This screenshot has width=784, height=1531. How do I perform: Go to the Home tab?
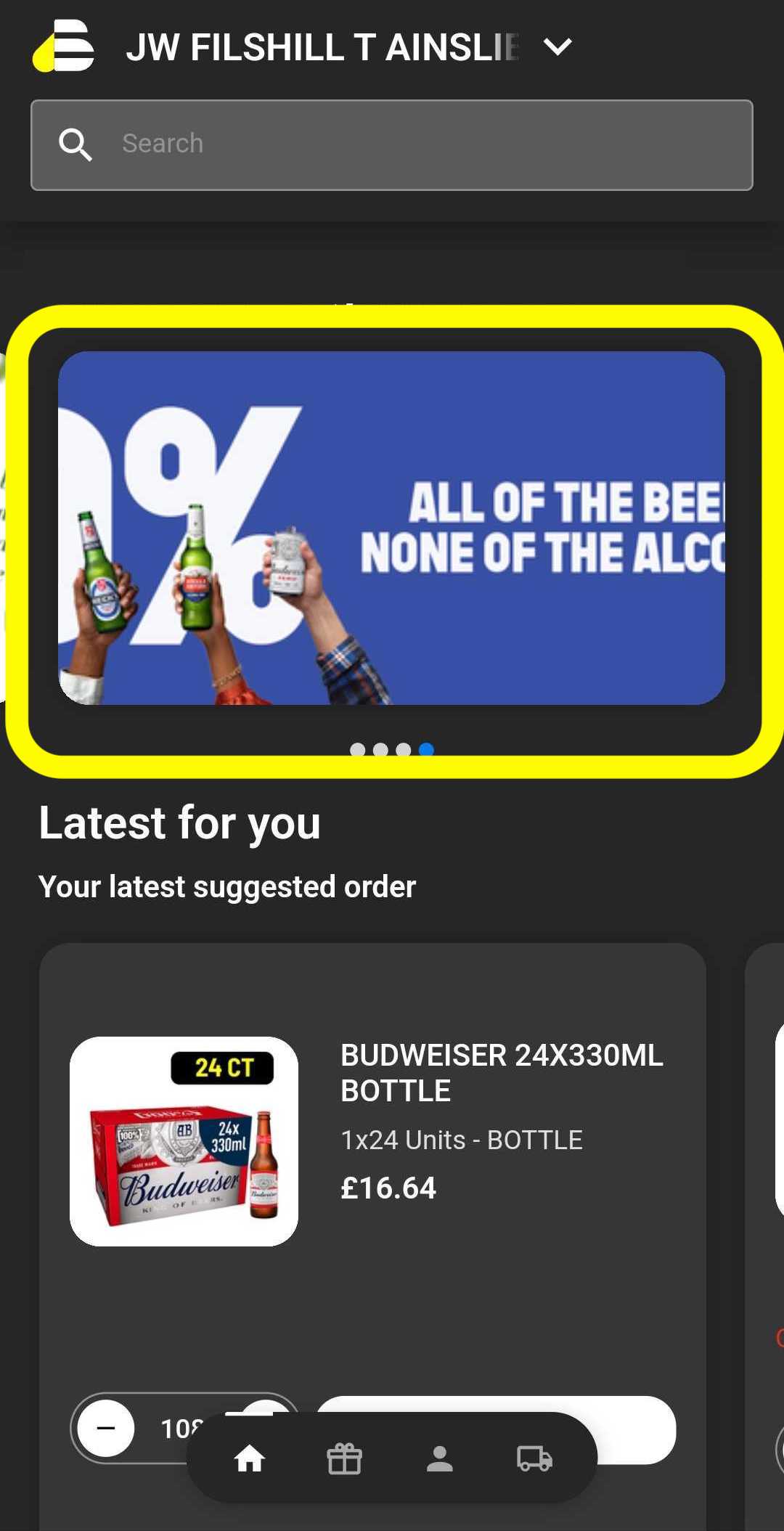click(249, 1458)
